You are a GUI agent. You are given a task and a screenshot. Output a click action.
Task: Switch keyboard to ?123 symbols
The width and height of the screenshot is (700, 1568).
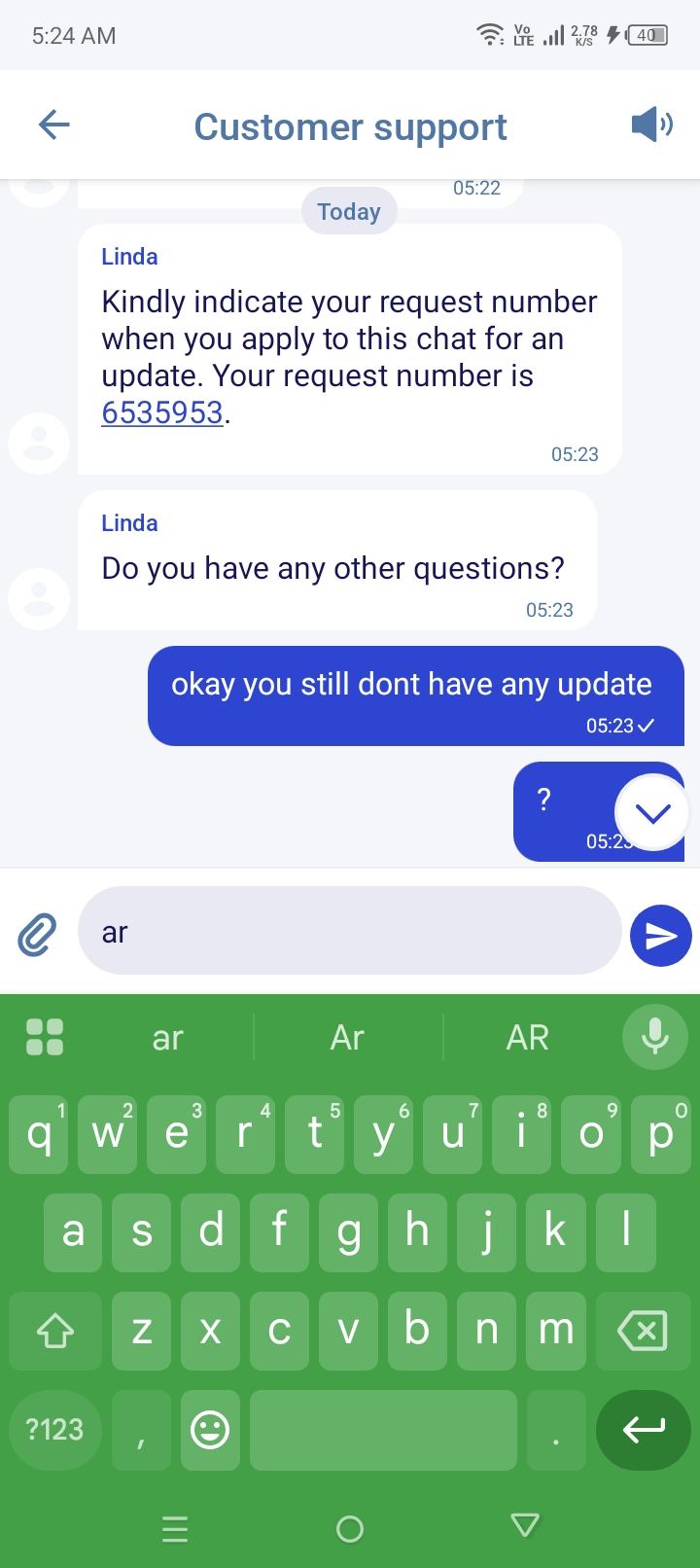point(55,1430)
